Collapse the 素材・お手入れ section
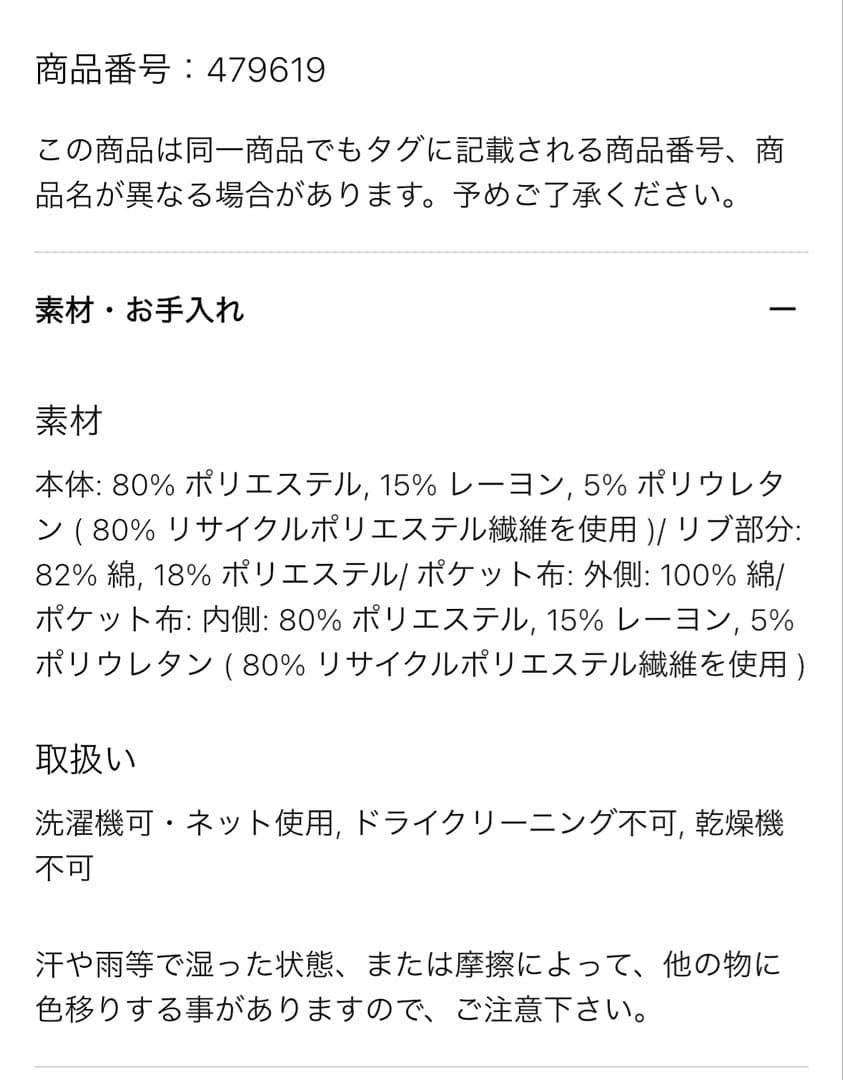Viewport: 843px width, 1080px height. (x=782, y=310)
